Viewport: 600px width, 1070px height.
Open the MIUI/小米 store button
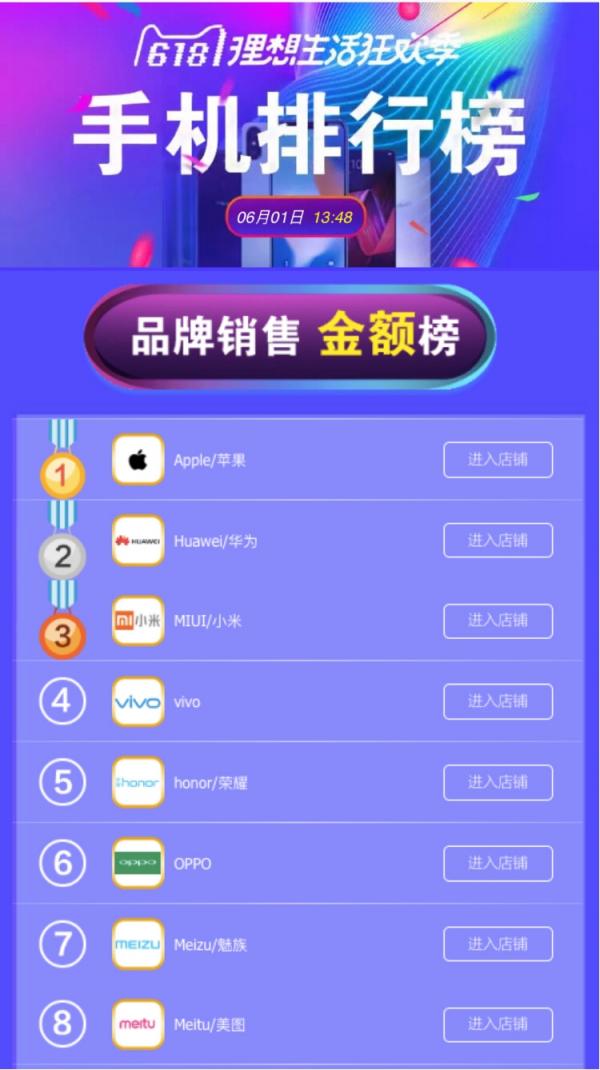(x=497, y=621)
